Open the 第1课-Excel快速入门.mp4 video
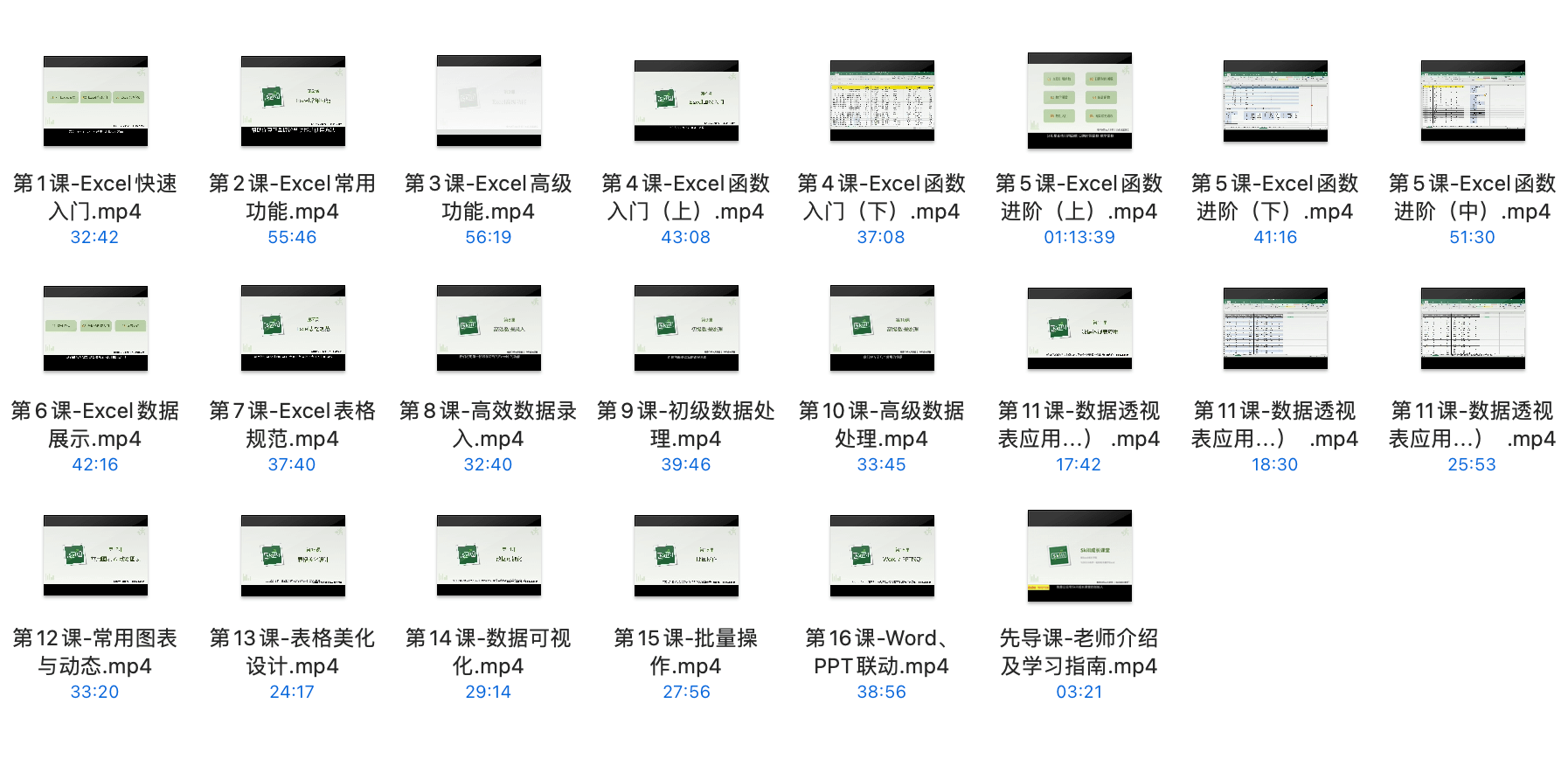The height and width of the screenshot is (766, 1568). click(95, 101)
